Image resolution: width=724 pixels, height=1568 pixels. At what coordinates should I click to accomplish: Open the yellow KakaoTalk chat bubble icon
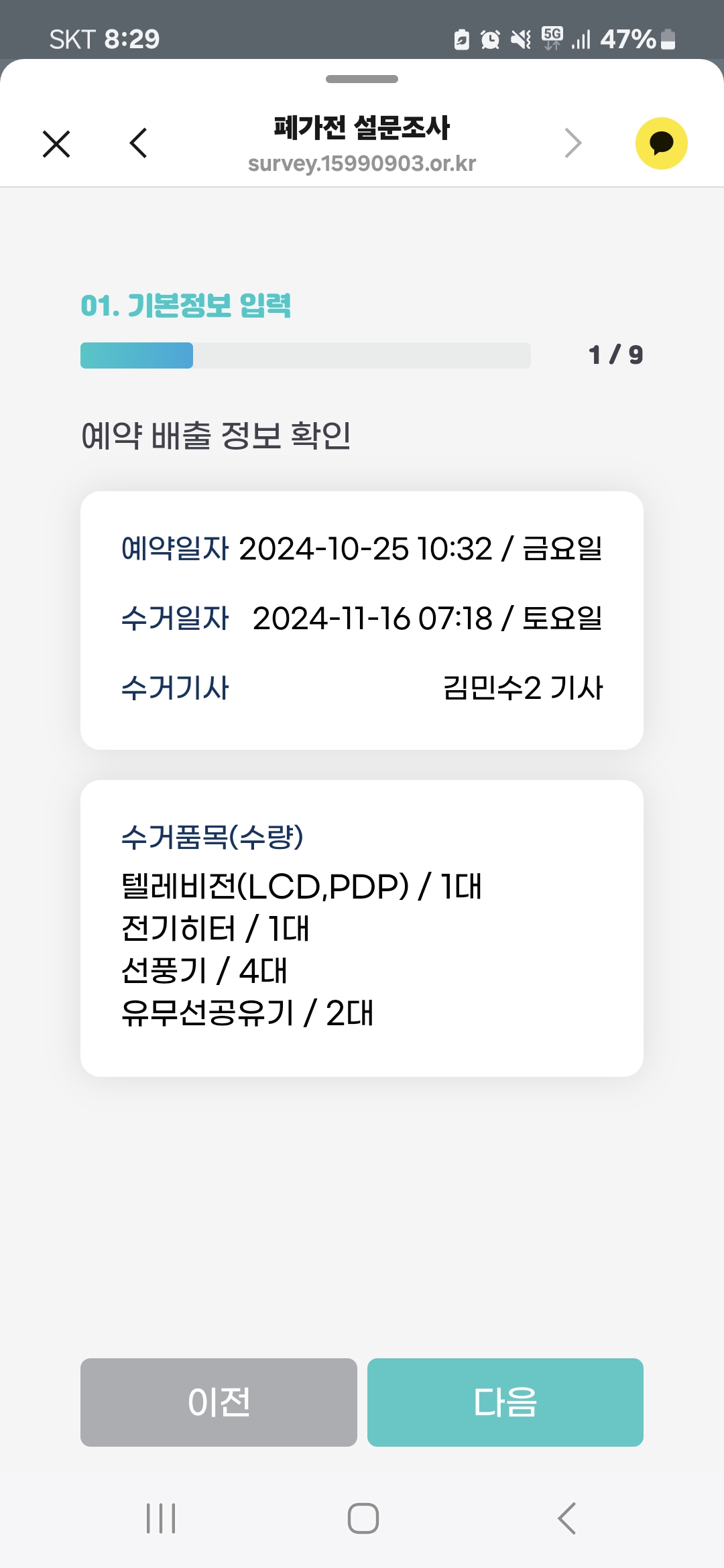[x=662, y=143]
